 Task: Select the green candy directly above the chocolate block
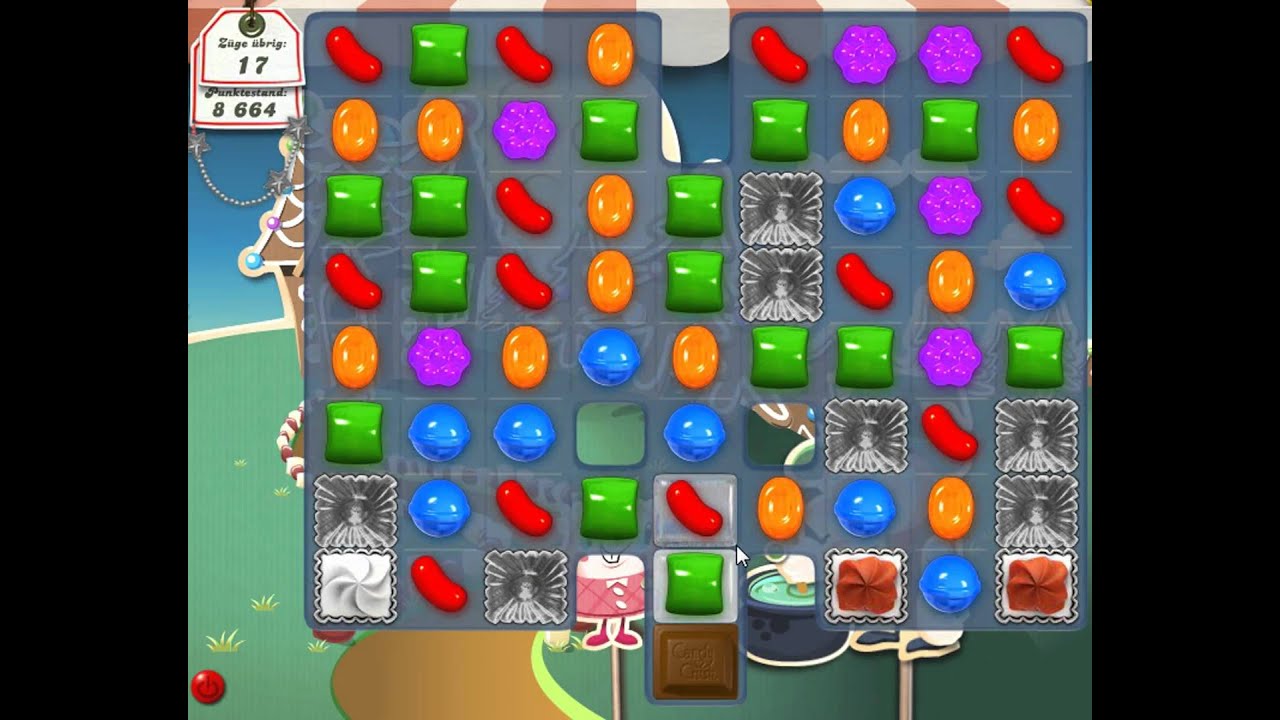click(x=694, y=584)
